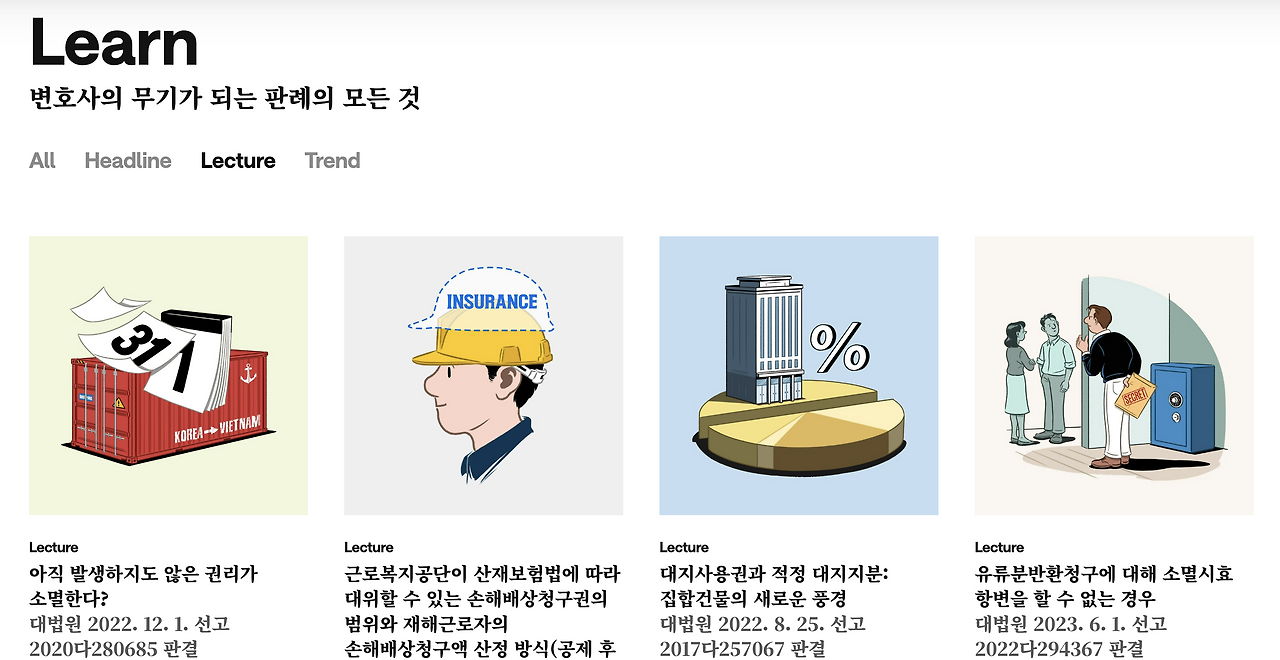The height and width of the screenshot is (660, 1280).
Task: Switch to the Trend tab
Action: 332,161
